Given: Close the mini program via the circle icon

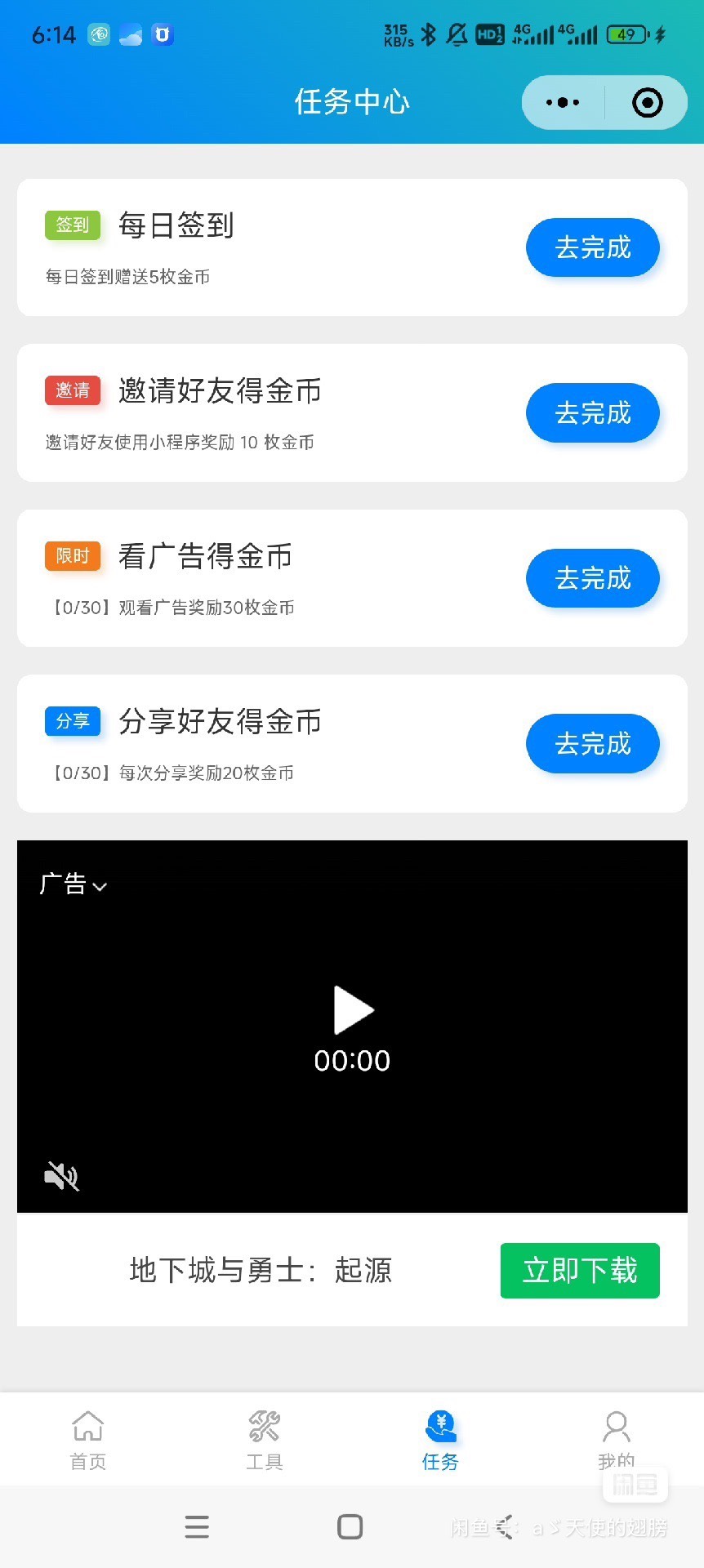Looking at the screenshot, I should (647, 103).
